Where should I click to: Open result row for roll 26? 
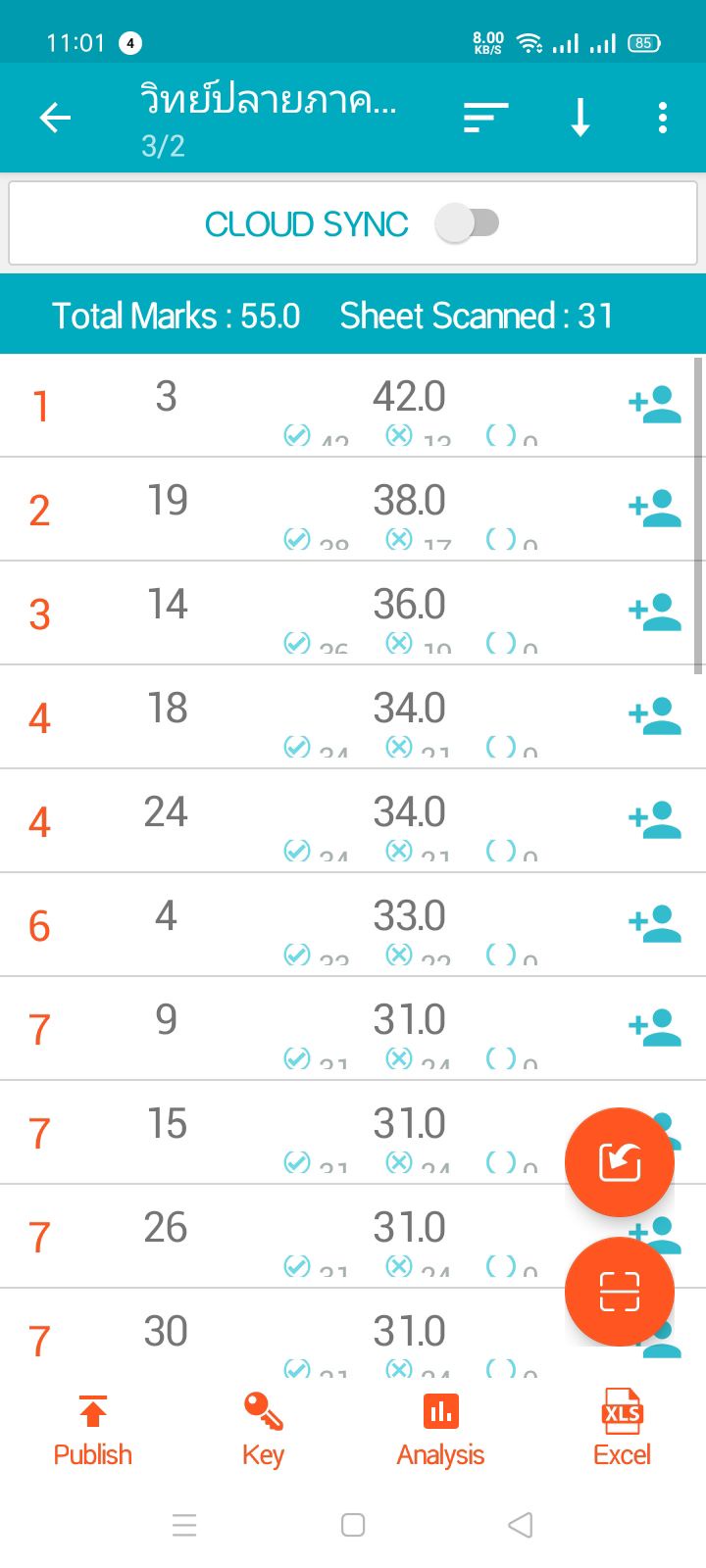(294, 1236)
